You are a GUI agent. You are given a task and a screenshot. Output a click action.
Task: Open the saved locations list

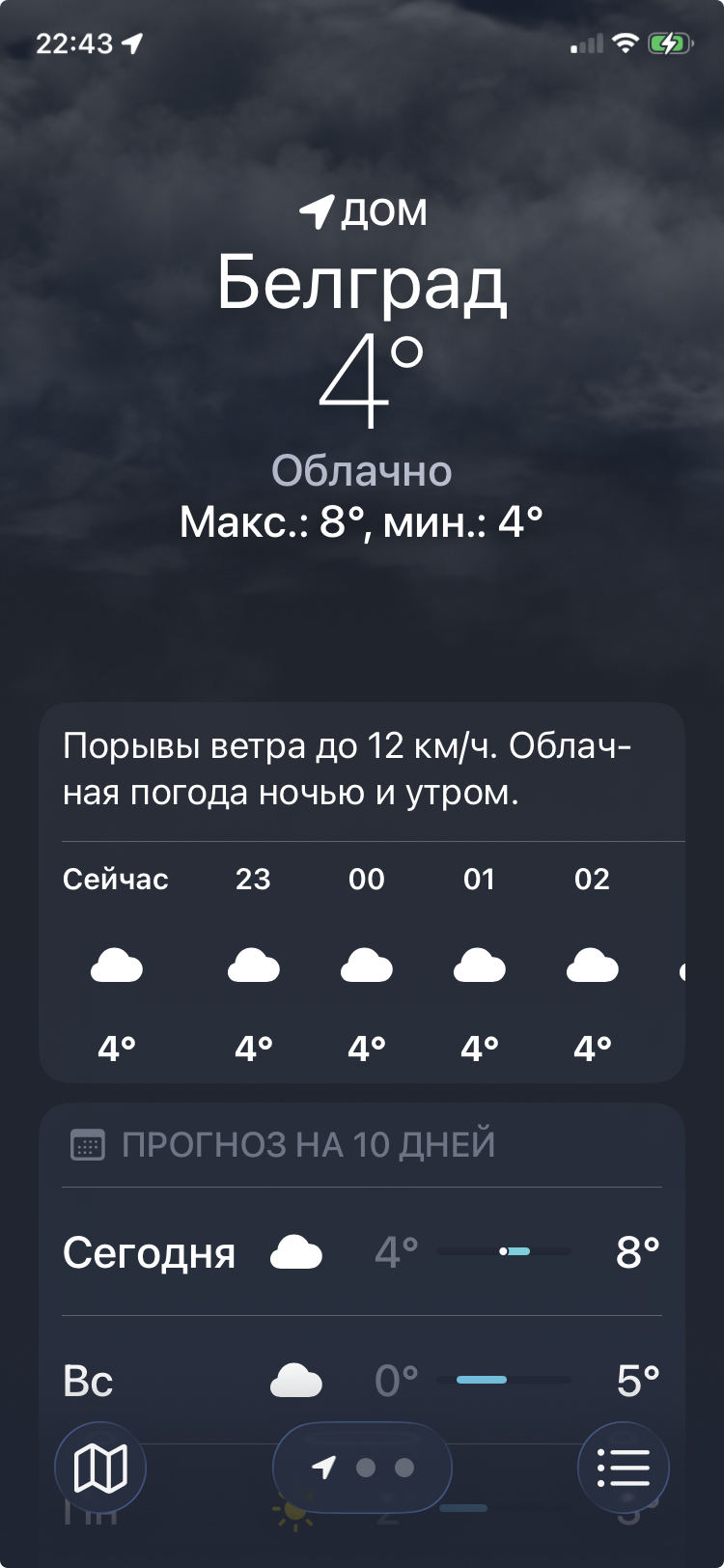click(623, 1469)
